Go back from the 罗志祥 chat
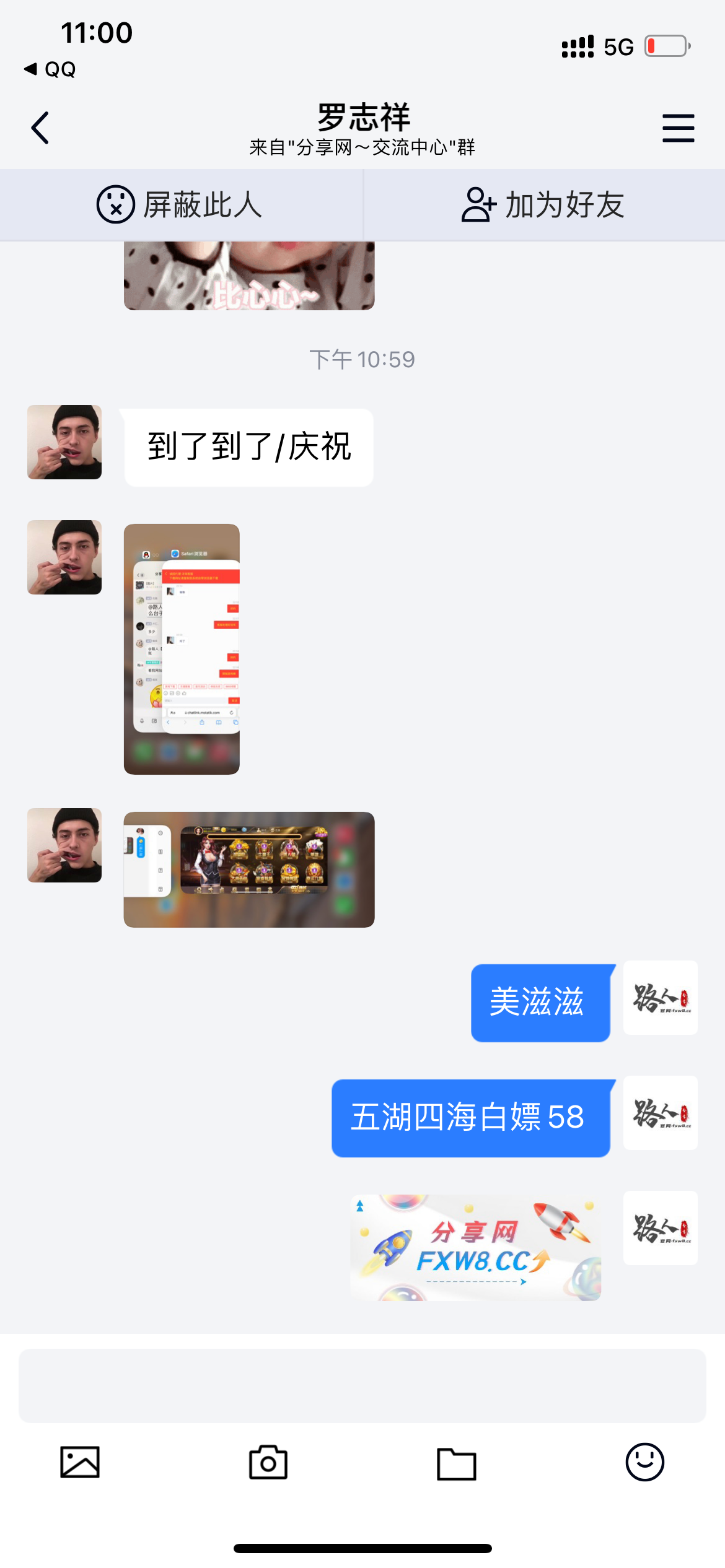Image resolution: width=725 pixels, height=1568 pixels. pos(40,128)
